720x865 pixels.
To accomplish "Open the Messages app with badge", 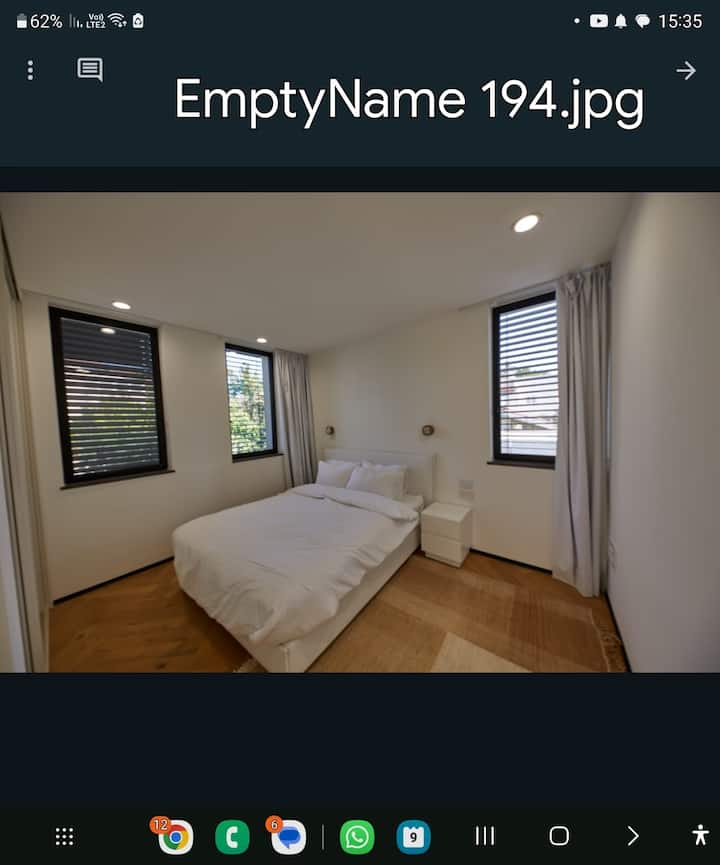I will (289, 837).
